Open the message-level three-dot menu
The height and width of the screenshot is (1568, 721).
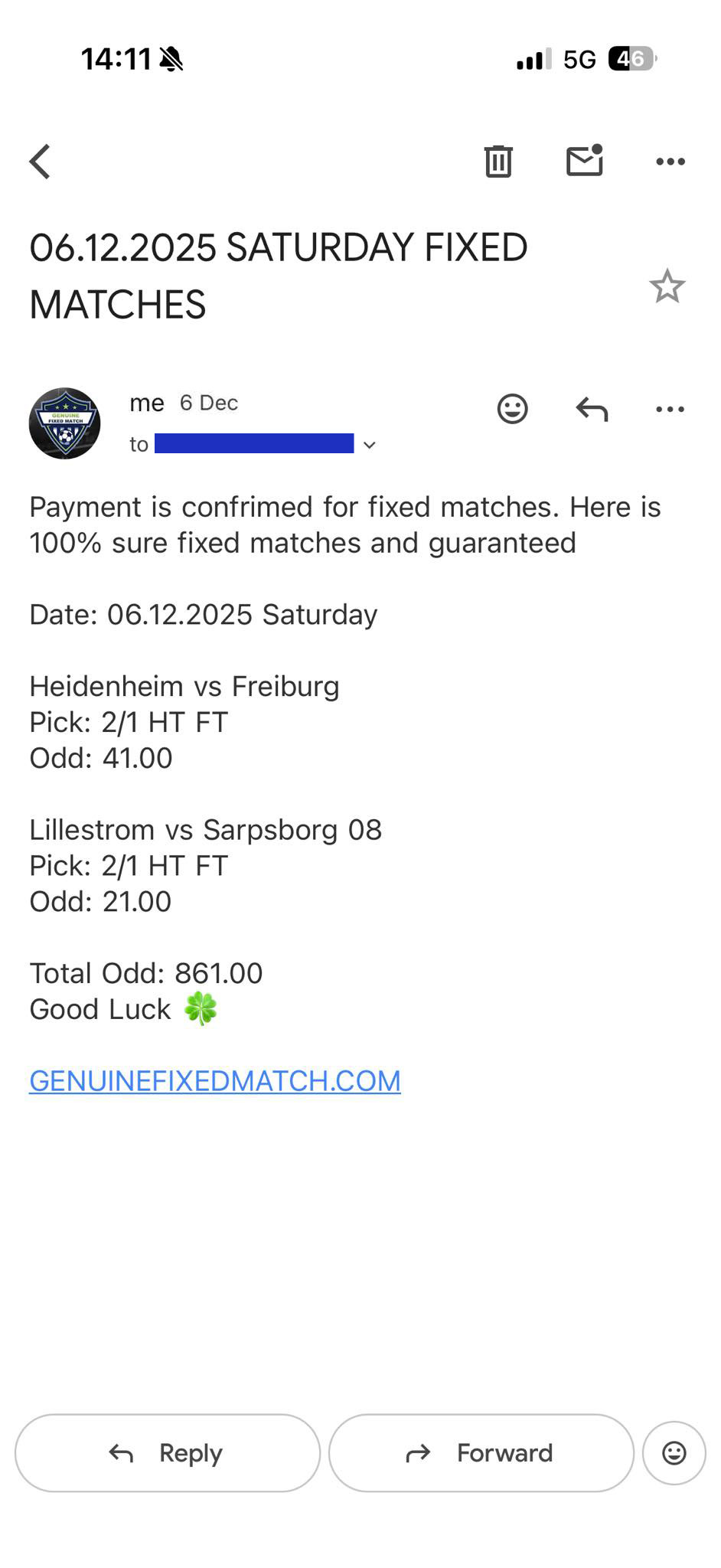click(x=669, y=408)
